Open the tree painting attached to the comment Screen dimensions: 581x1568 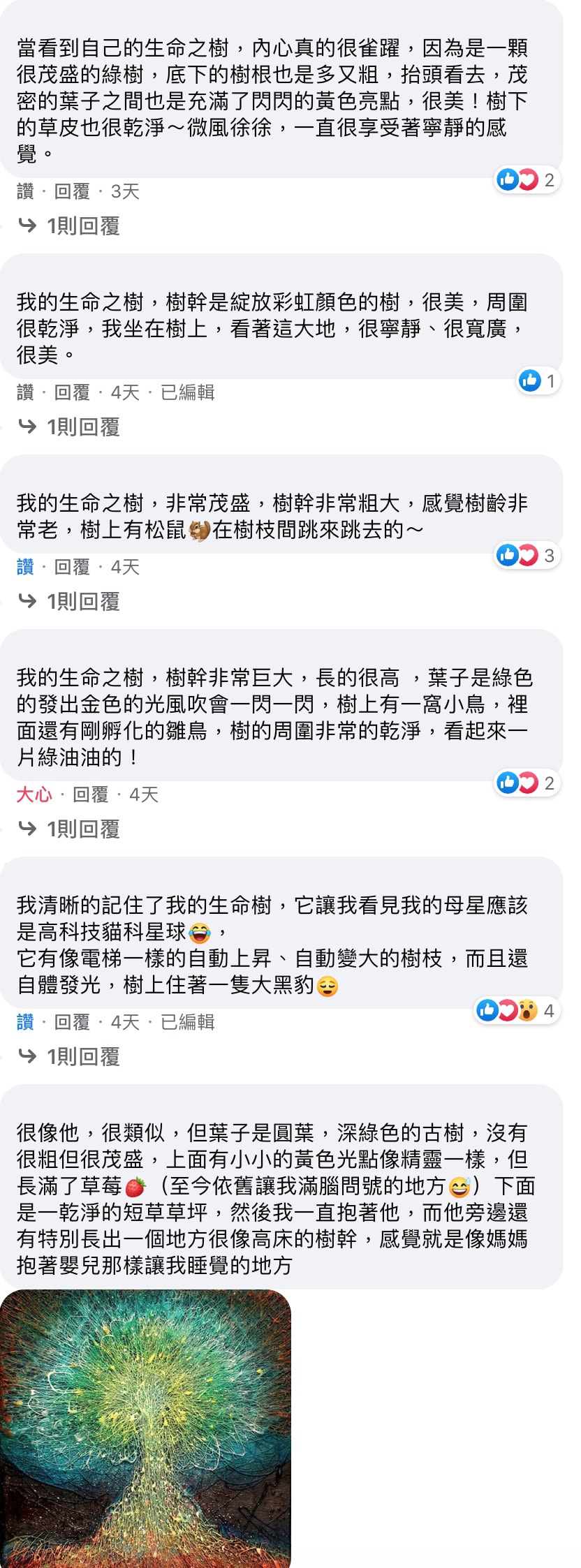click(x=145, y=1428)
